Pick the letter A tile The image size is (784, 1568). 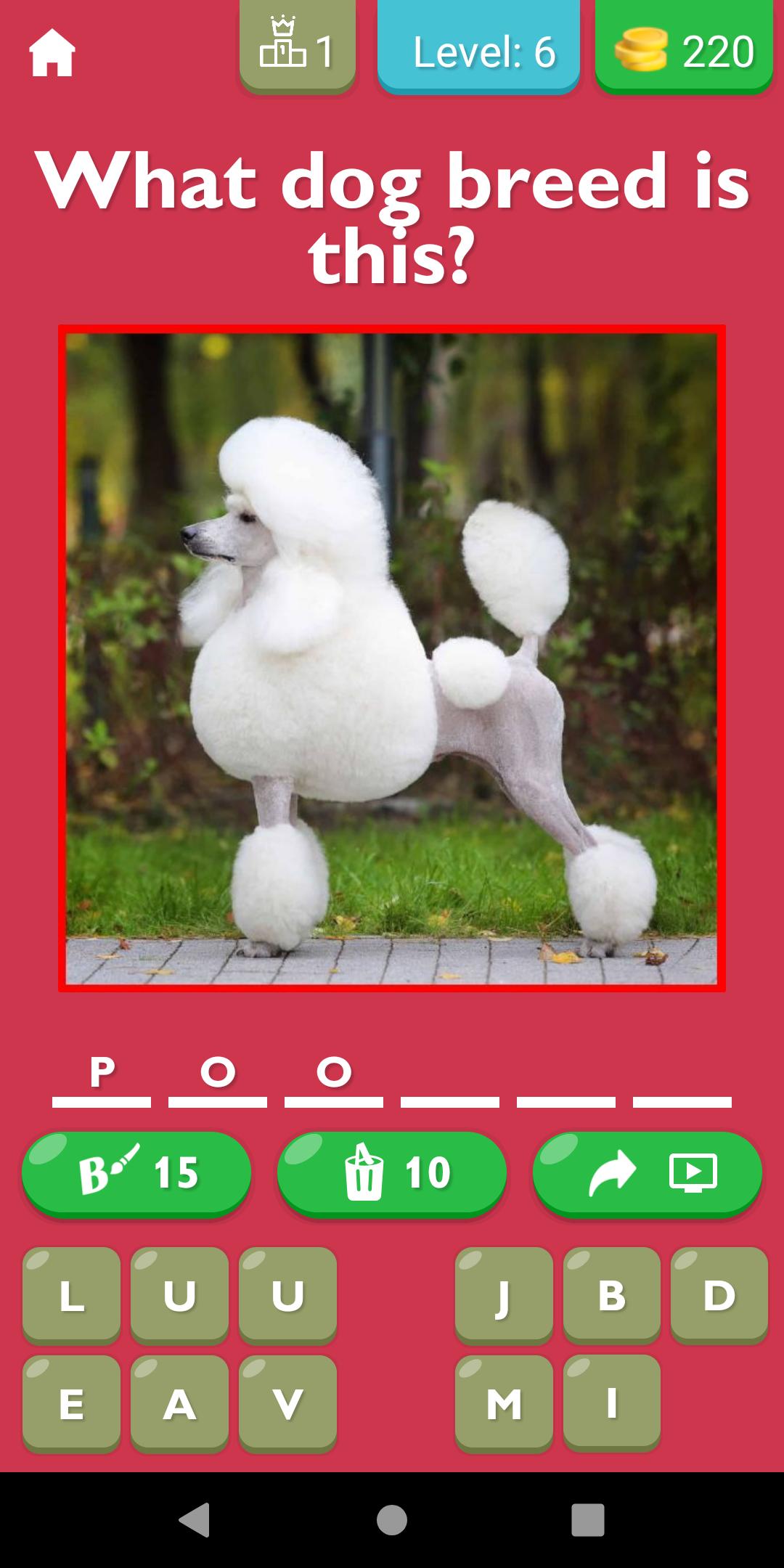pos(179,1404)
